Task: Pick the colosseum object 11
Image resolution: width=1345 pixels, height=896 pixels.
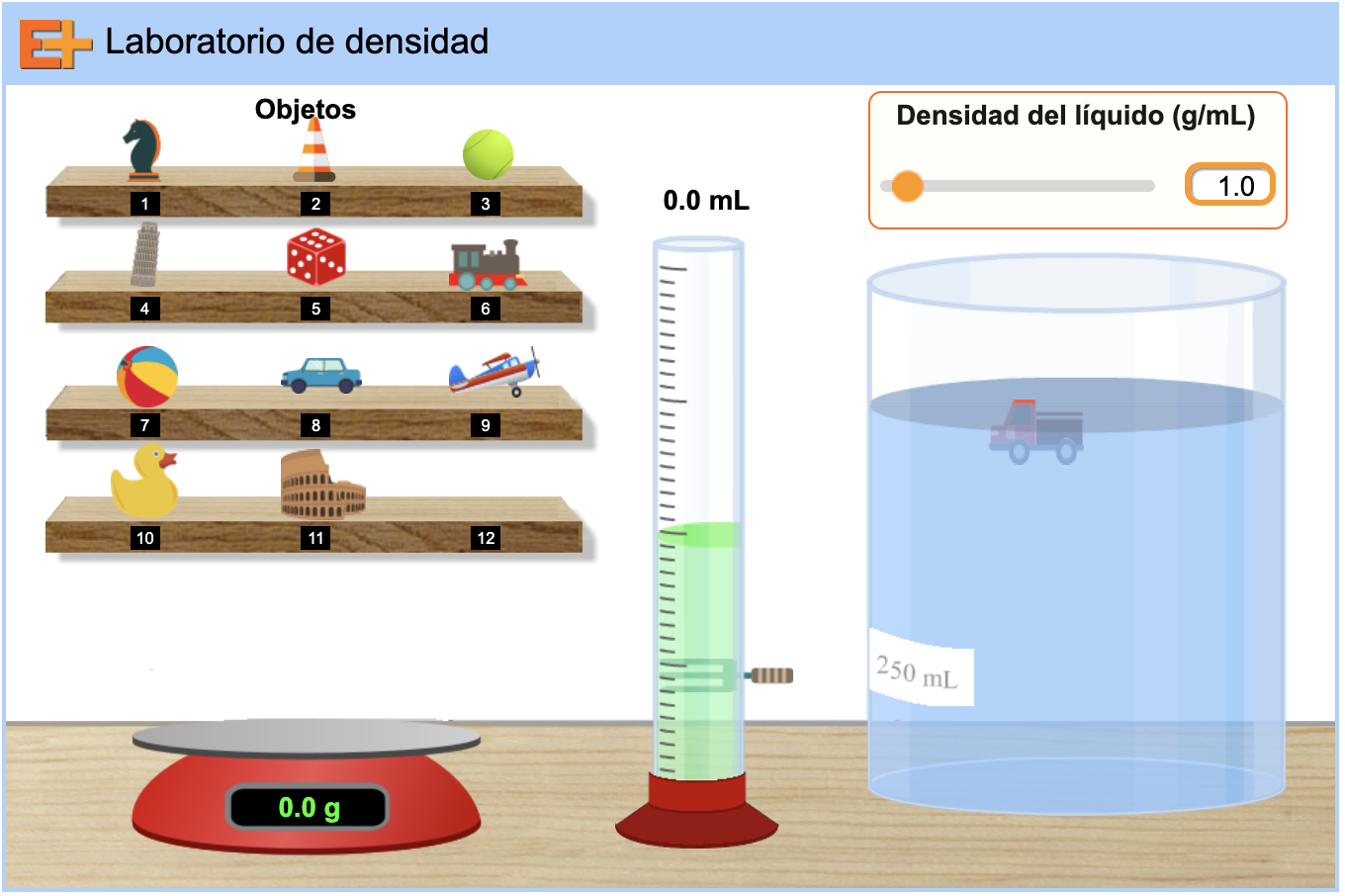Action: [321, 486]
